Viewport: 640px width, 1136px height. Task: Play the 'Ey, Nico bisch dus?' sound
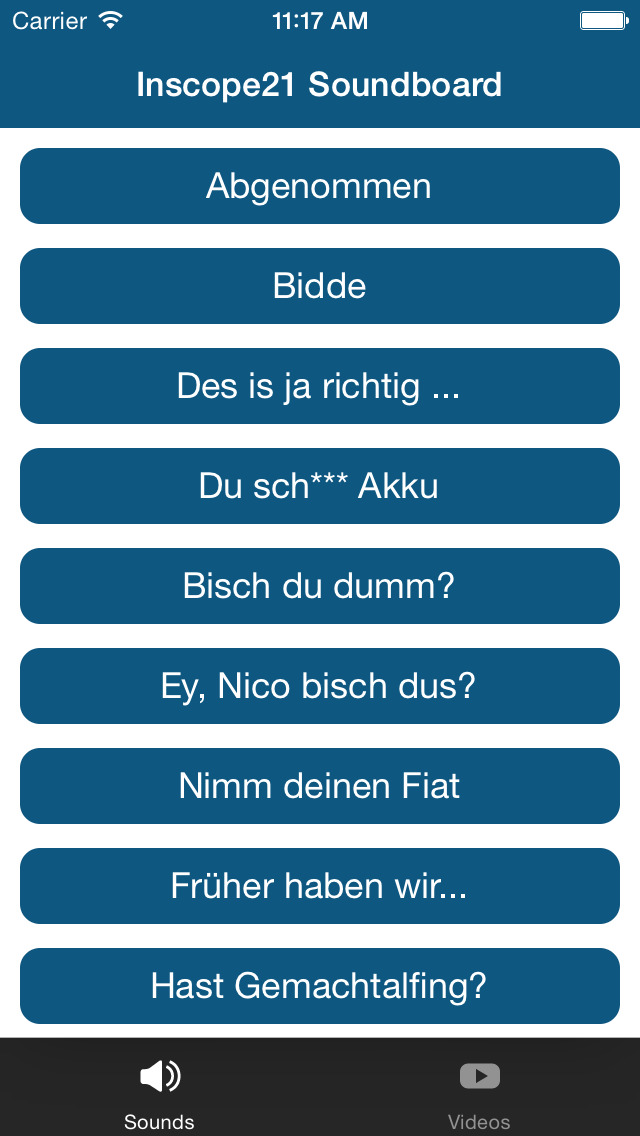click(320, 686)
